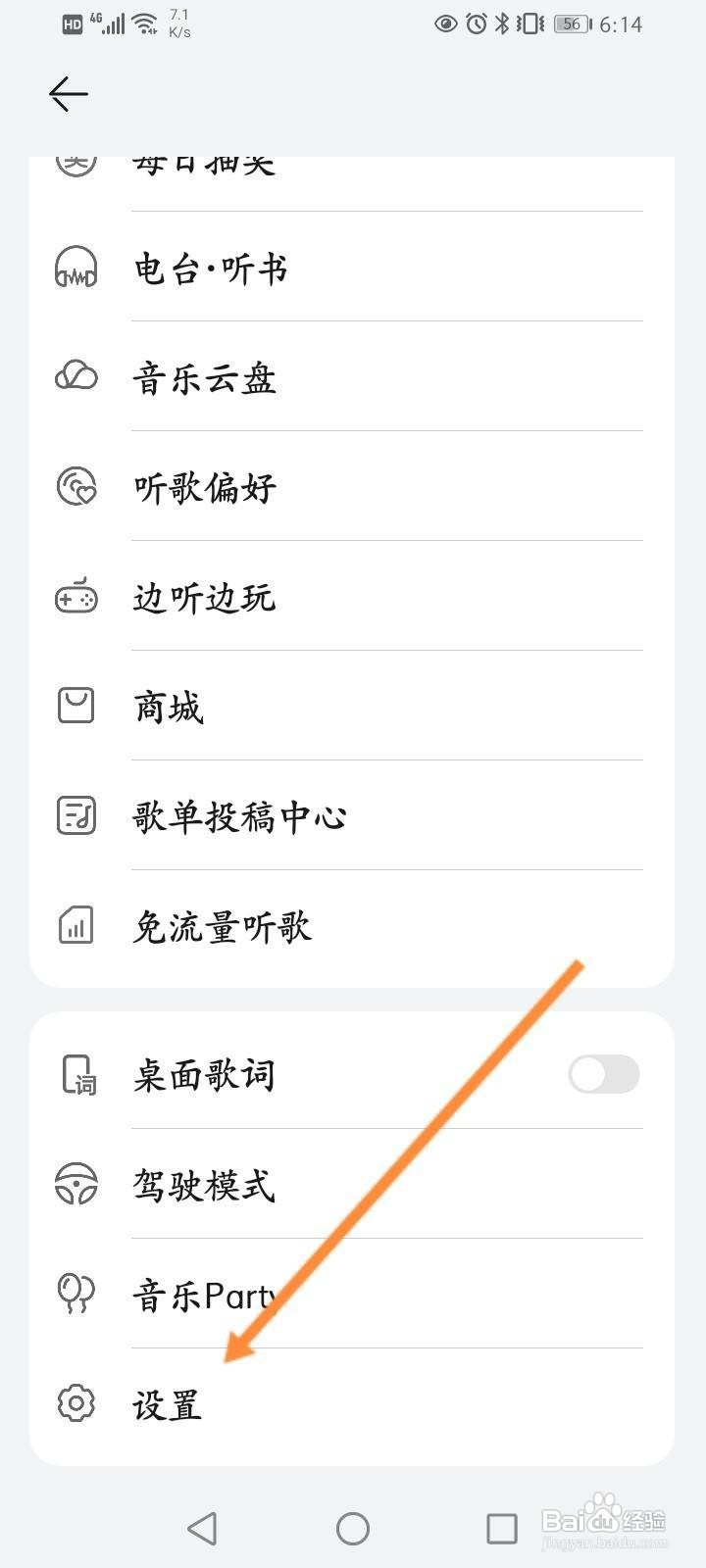Select the 边听边玩 game controller icon
706x1568 pixels.
coord(76,597)
